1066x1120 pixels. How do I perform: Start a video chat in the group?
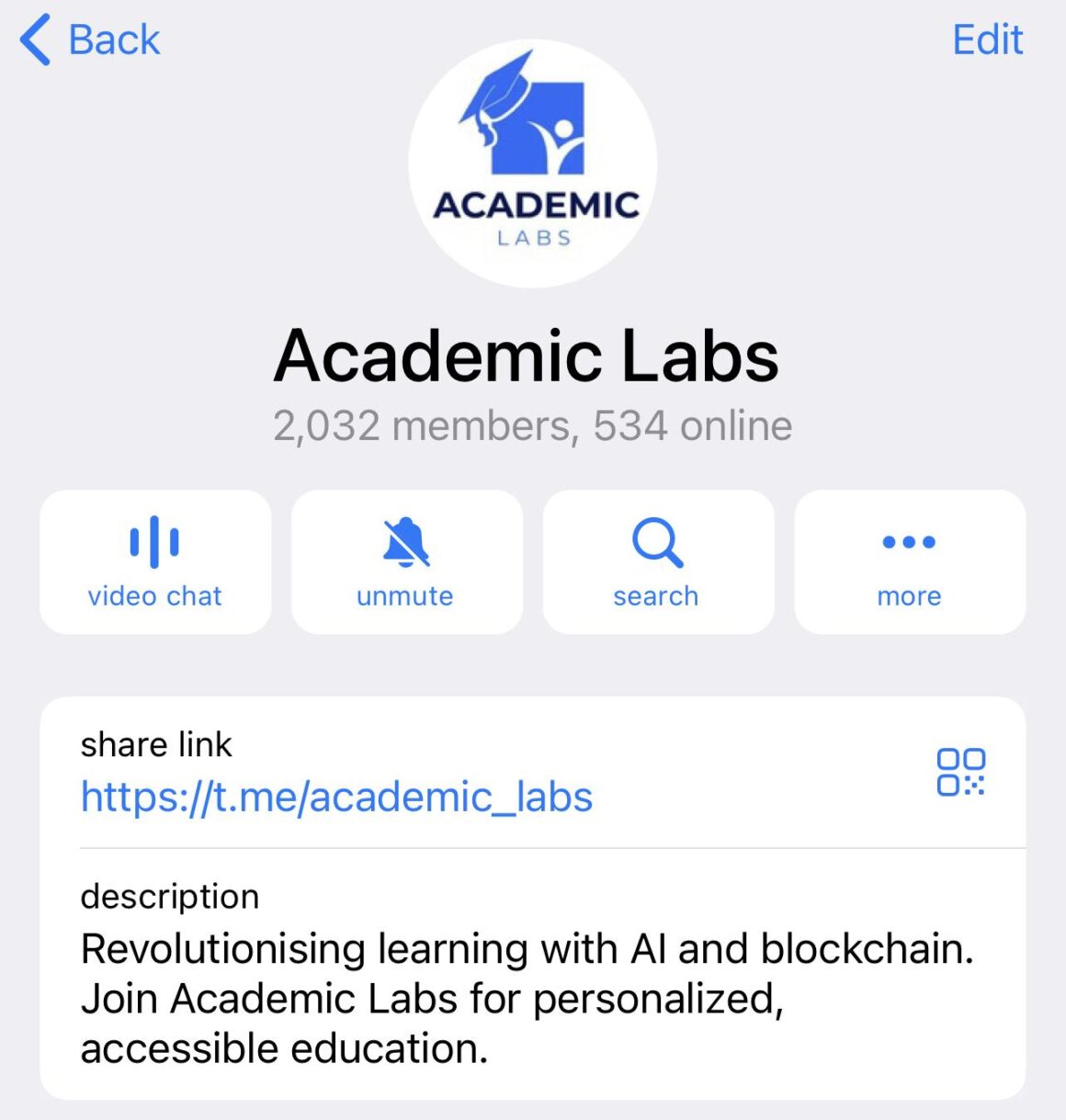(x=155, y=561)
